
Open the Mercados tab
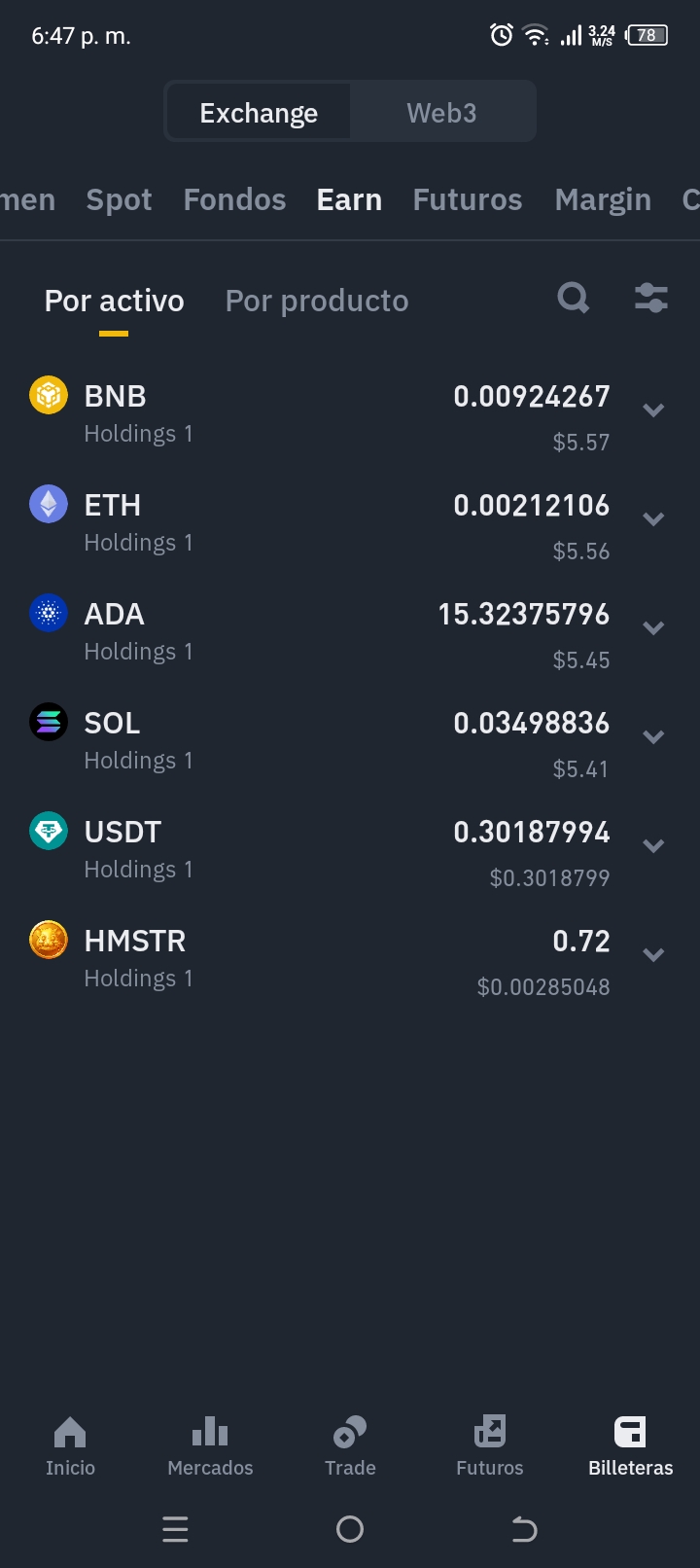click(x=210, y=1445)
